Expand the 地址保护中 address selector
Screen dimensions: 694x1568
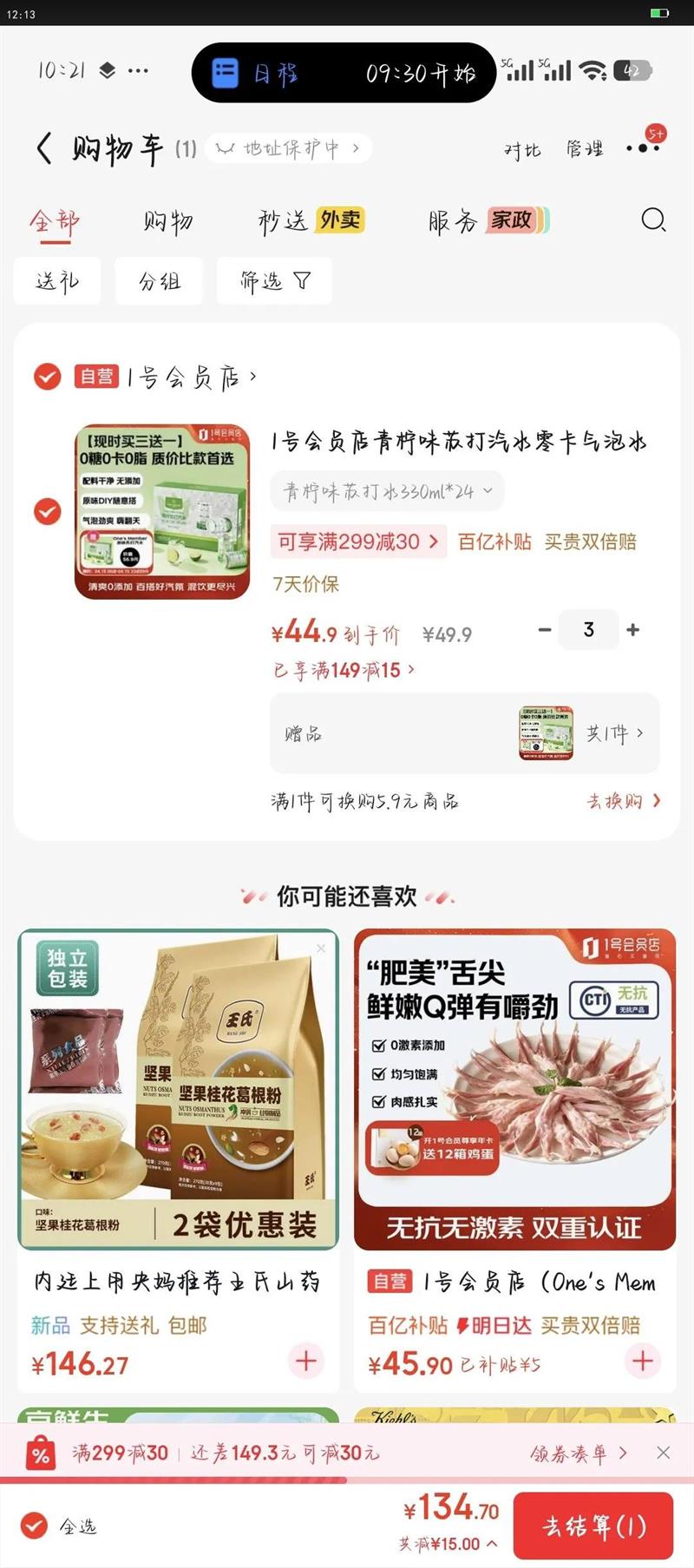pyautogui.click(x=288, y=148)
